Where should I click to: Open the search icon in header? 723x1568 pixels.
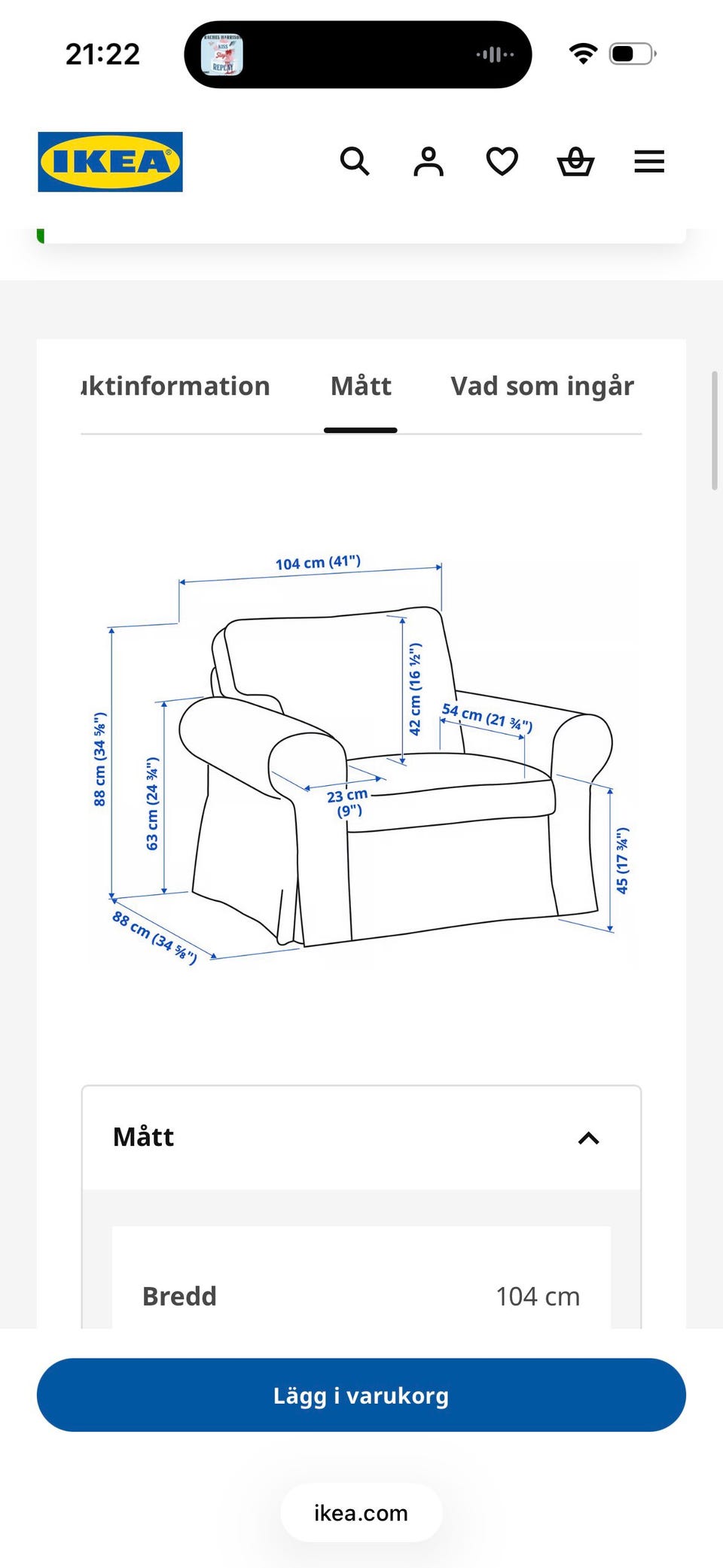point(355,161)
